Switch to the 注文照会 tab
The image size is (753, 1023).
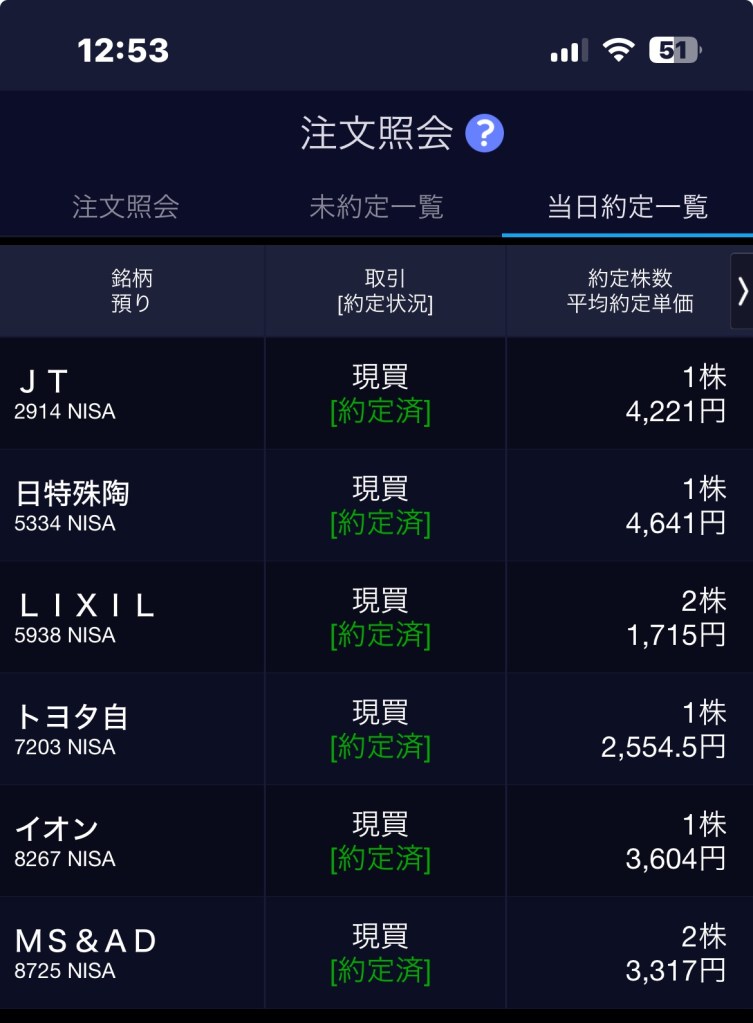(x=126, y=207)
